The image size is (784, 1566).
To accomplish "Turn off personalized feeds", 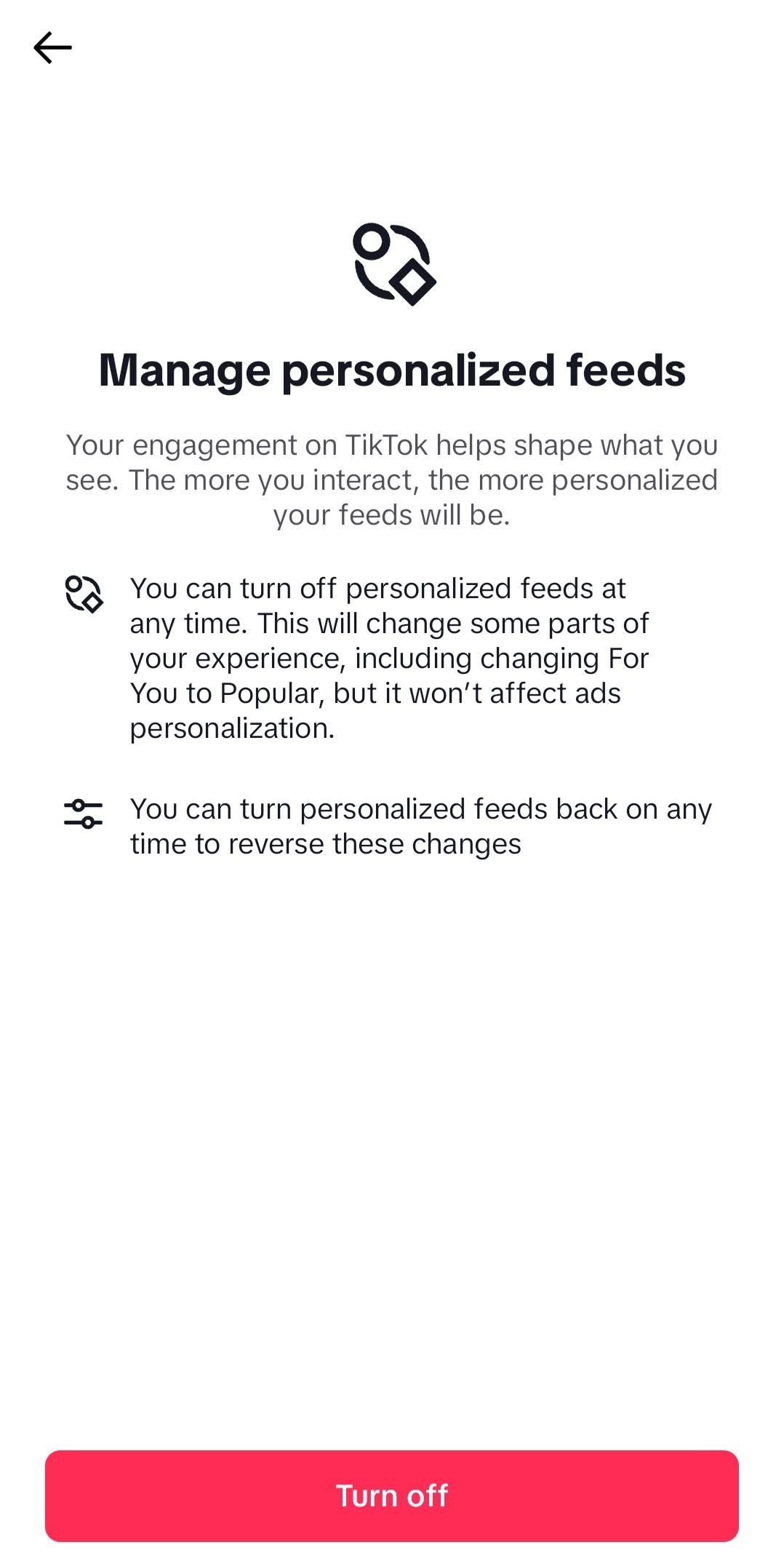I will [x=391, y=1495].
